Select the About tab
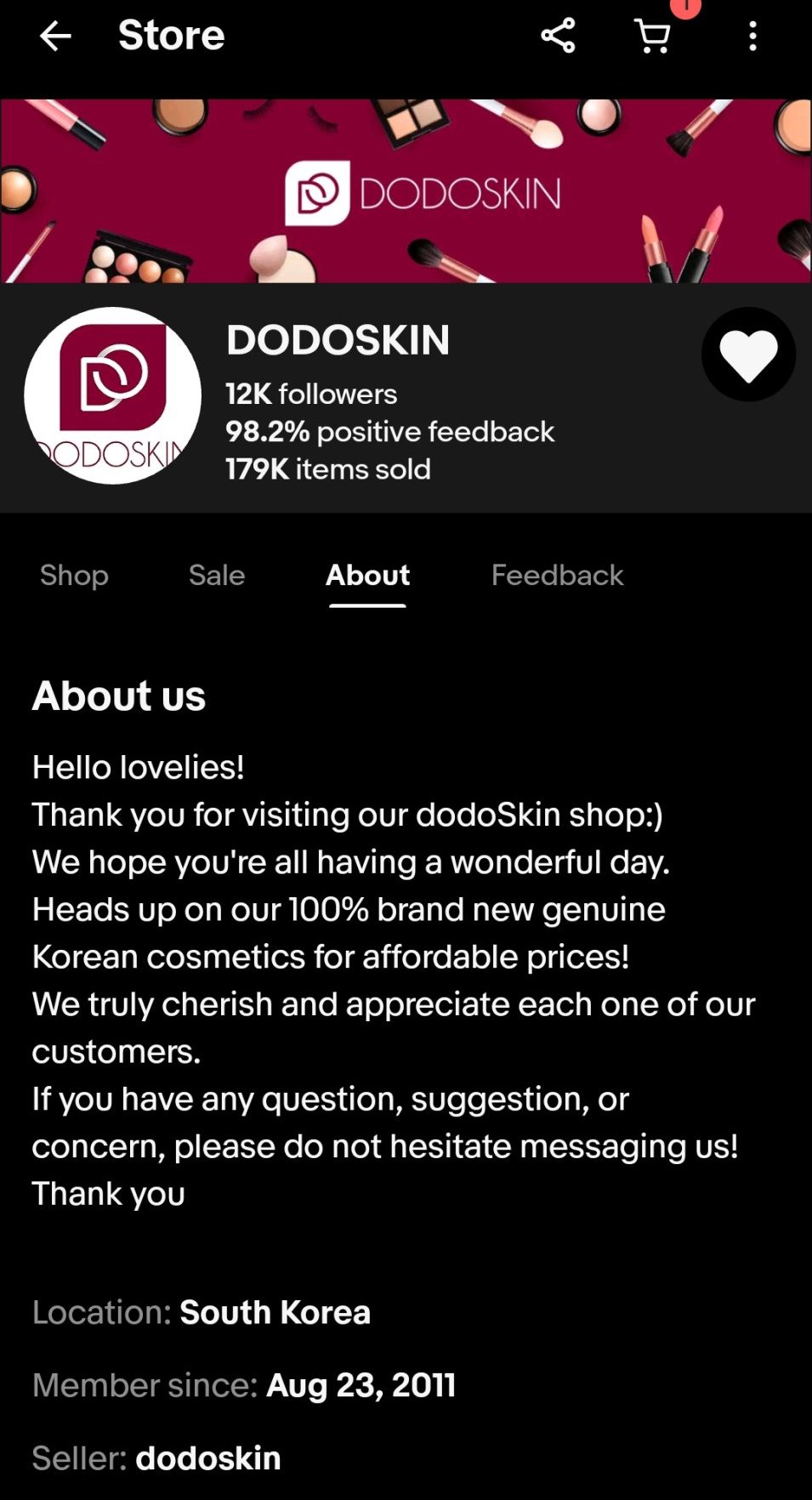 (367, 576)
